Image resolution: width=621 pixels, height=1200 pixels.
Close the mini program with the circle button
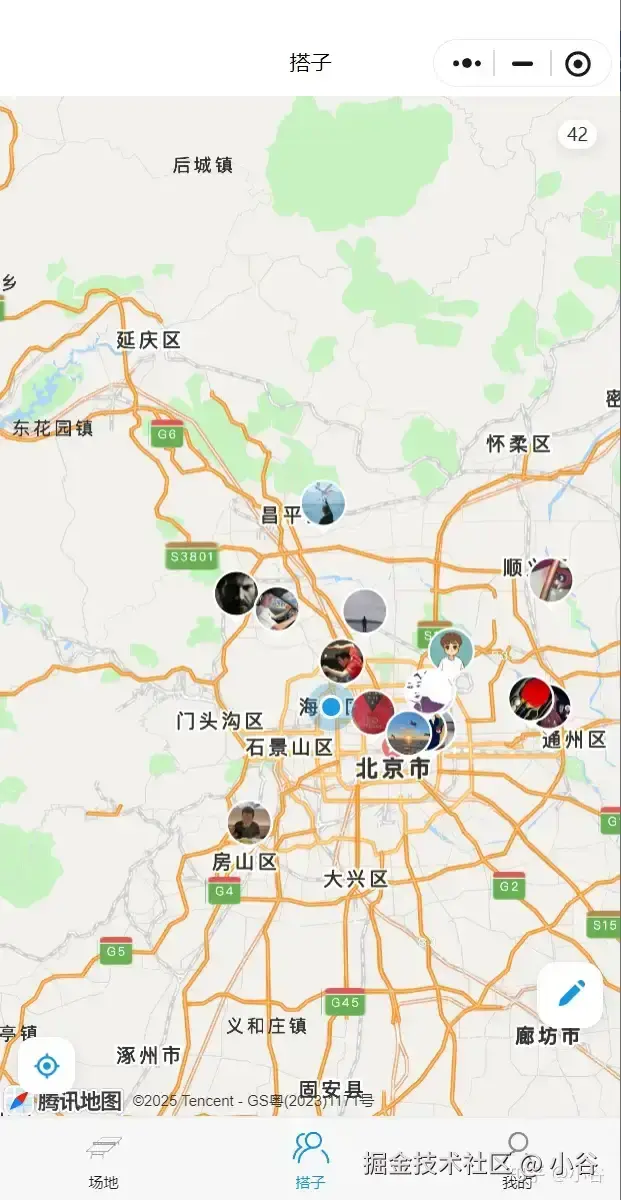[x=577, y=63]
